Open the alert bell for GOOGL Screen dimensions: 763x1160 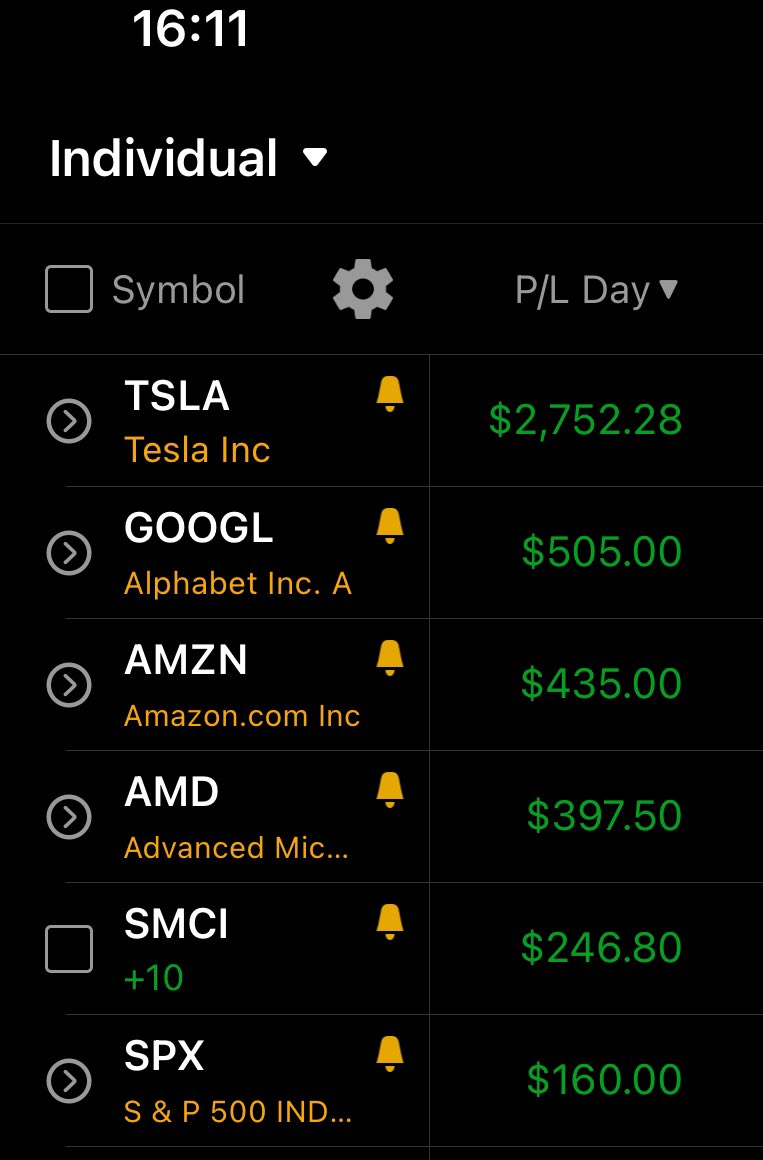click(x=390, y=526)
